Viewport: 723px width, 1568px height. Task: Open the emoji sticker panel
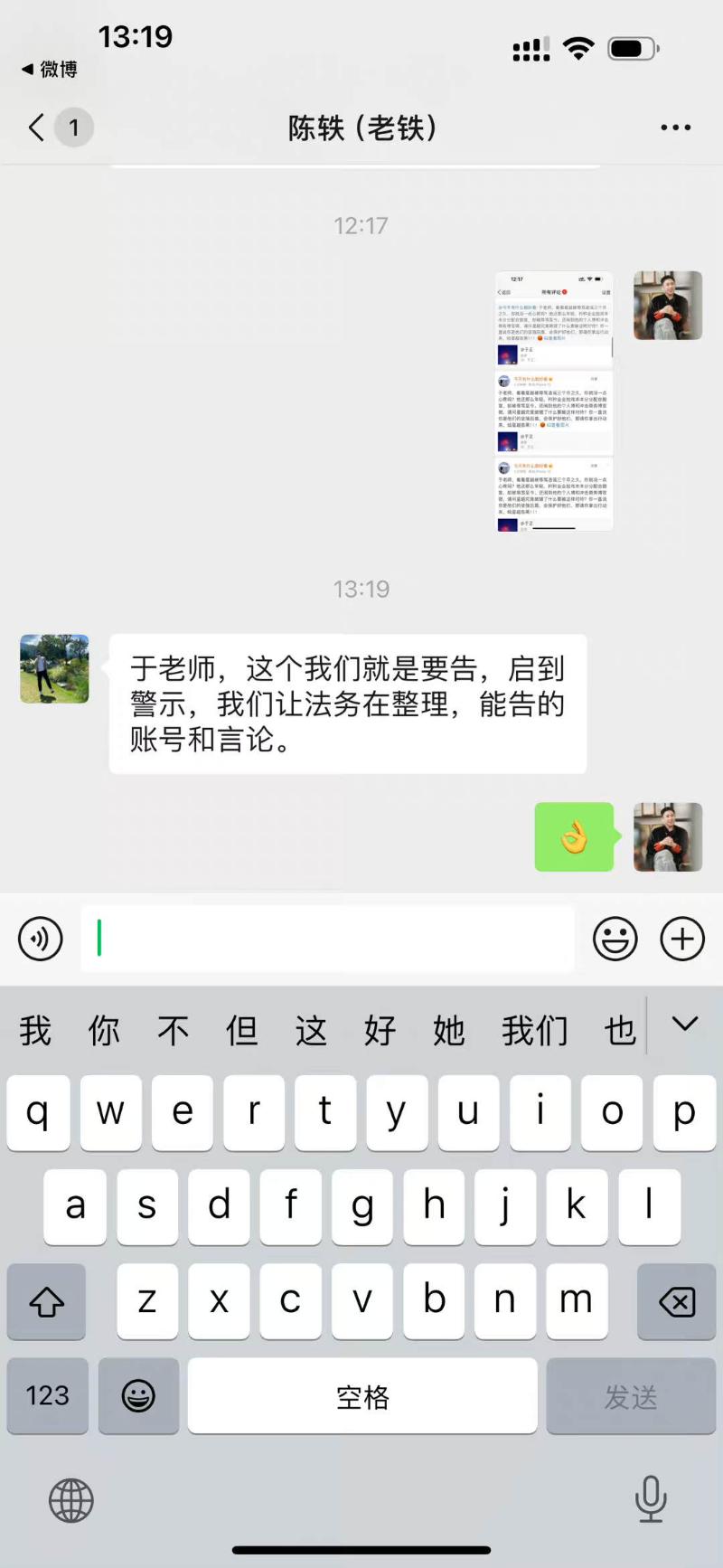pyautogui.click(x=615, y=939)
